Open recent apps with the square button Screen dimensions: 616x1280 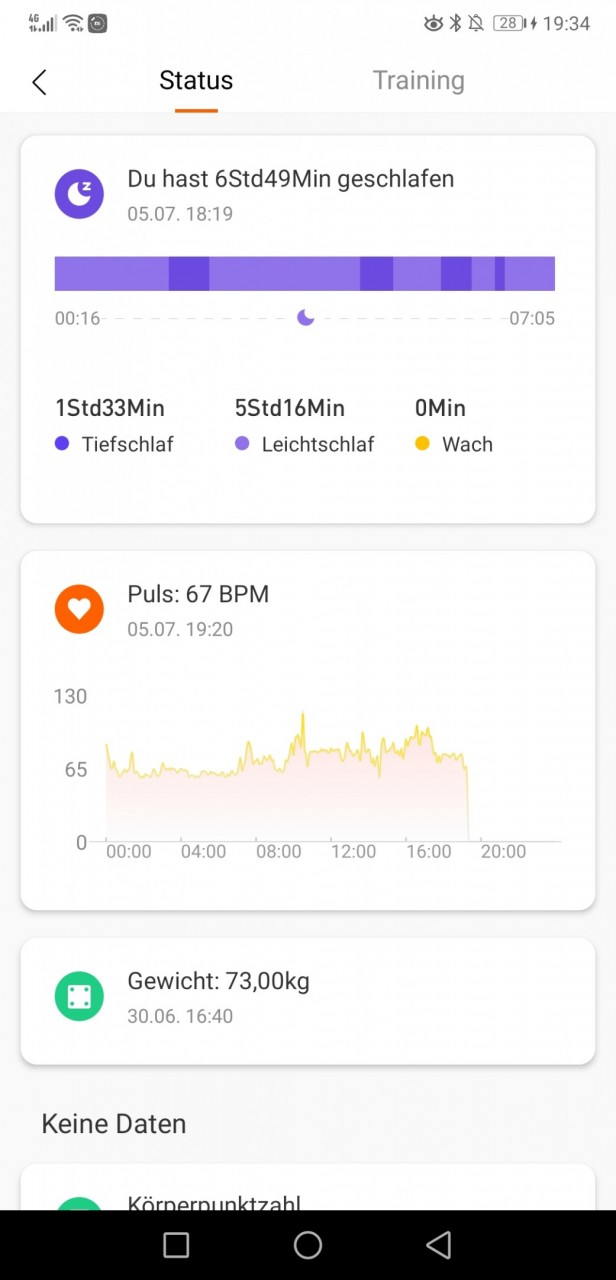(176, 1245)
